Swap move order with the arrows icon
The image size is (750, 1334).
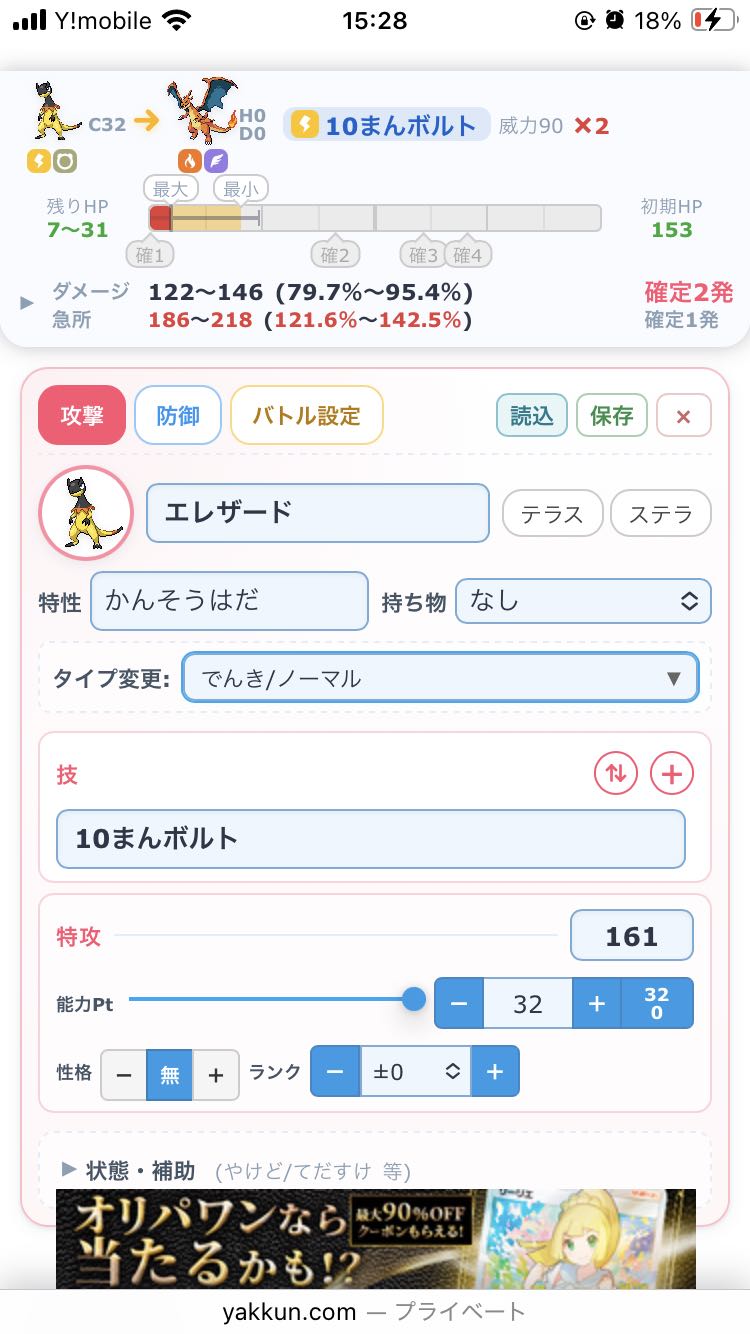click(615, 774)
